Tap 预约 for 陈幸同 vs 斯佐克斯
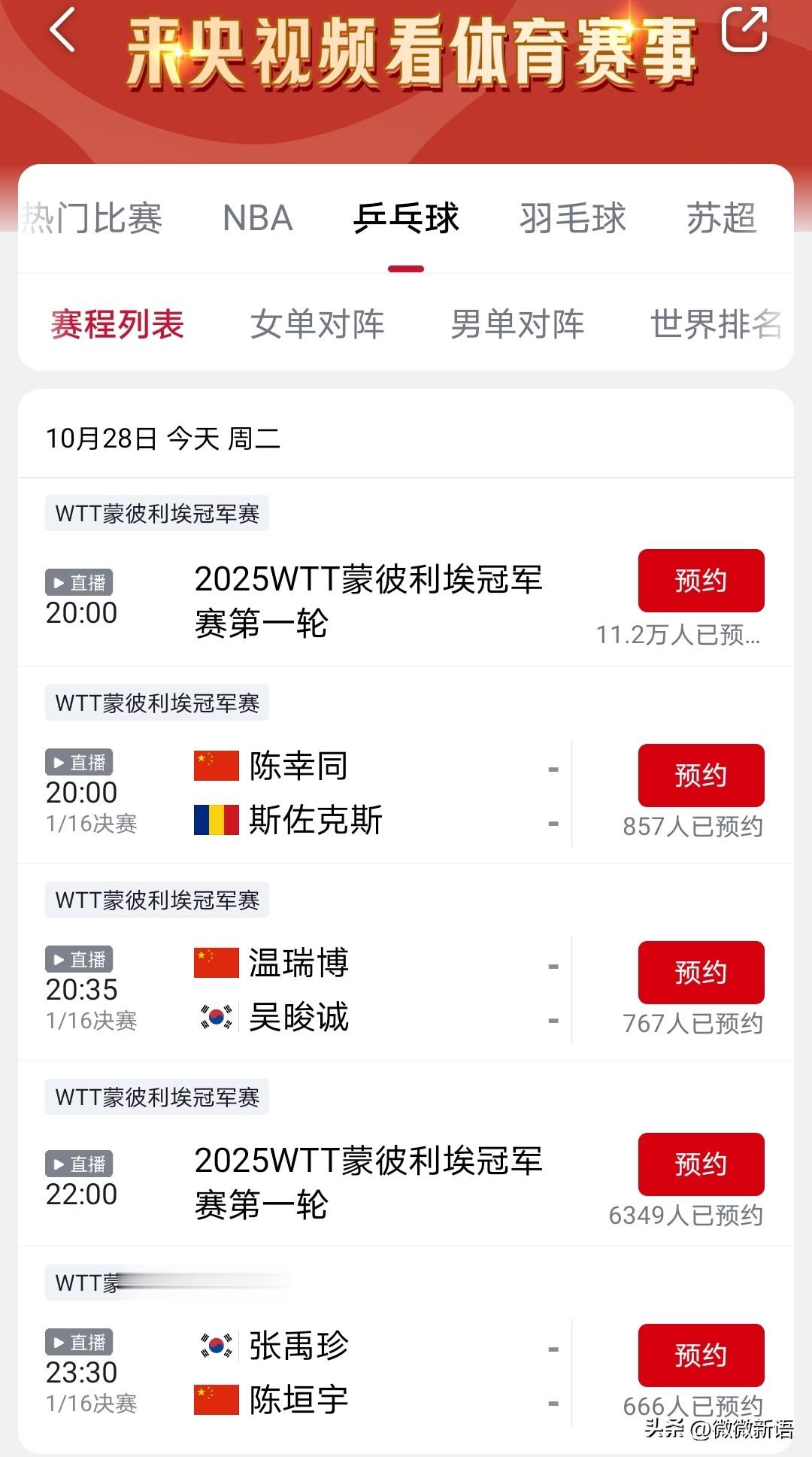Image resolution: width=812 pixels, height=1457 pixels. (701, 776)
